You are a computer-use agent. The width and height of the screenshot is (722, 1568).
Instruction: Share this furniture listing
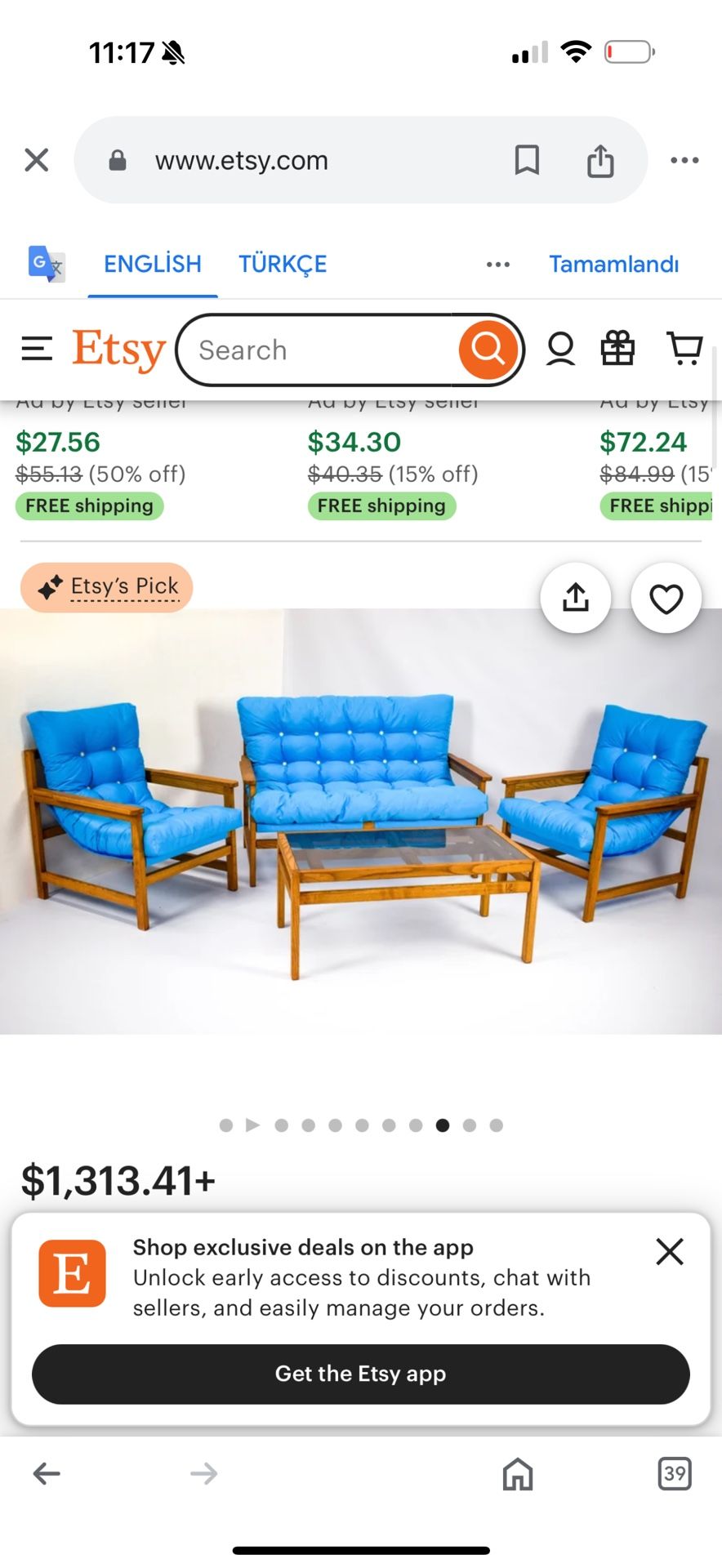[576, 598]
